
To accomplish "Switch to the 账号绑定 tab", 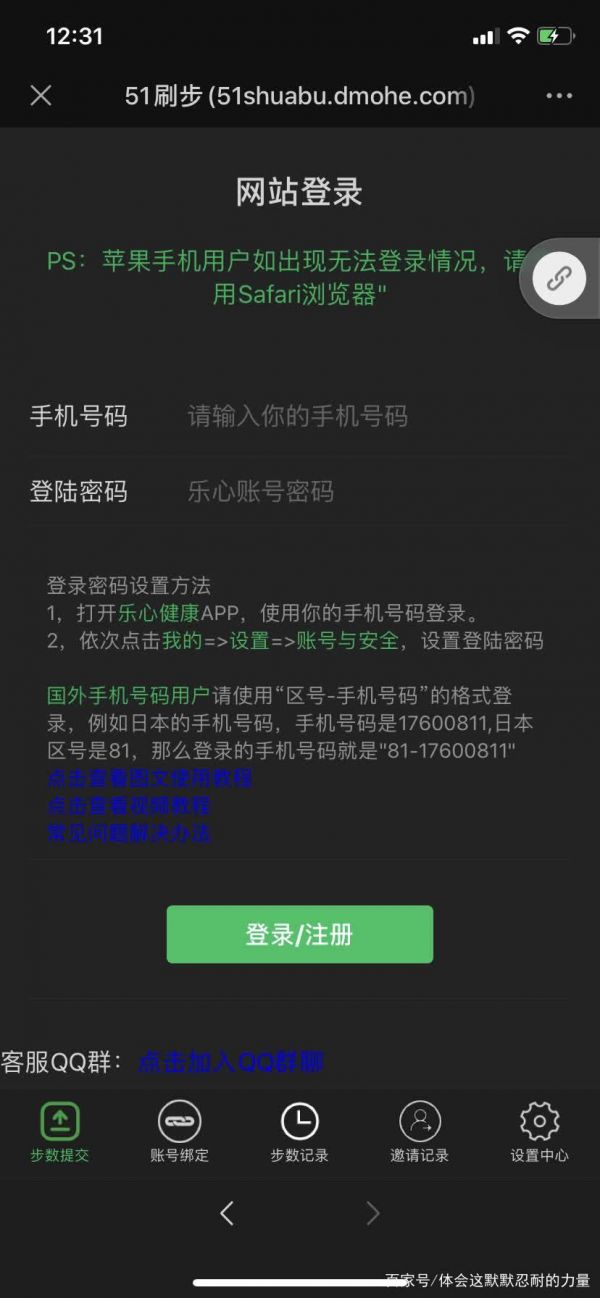I will pyautogui.click(x=180, y=1133).
